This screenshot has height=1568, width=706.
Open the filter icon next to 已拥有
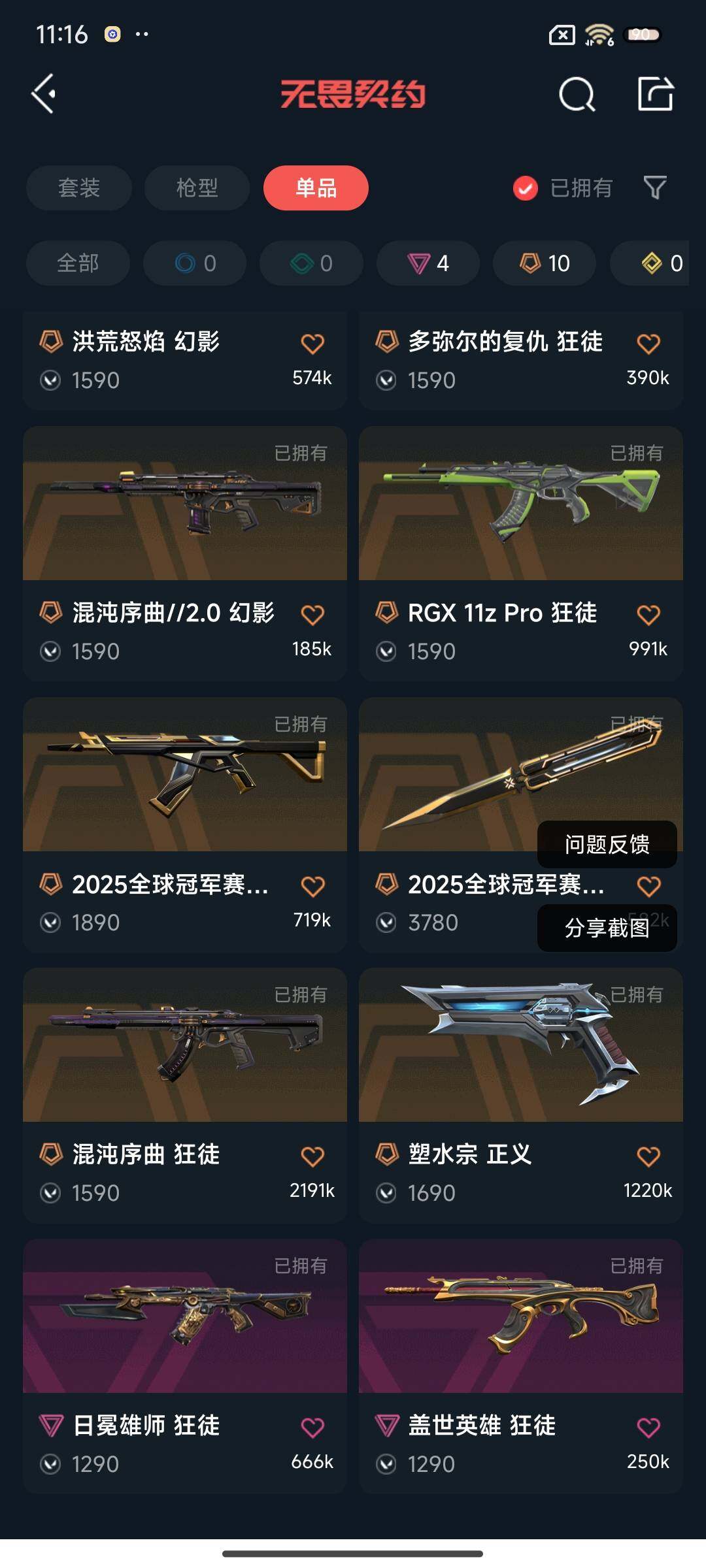coord(656,188)
